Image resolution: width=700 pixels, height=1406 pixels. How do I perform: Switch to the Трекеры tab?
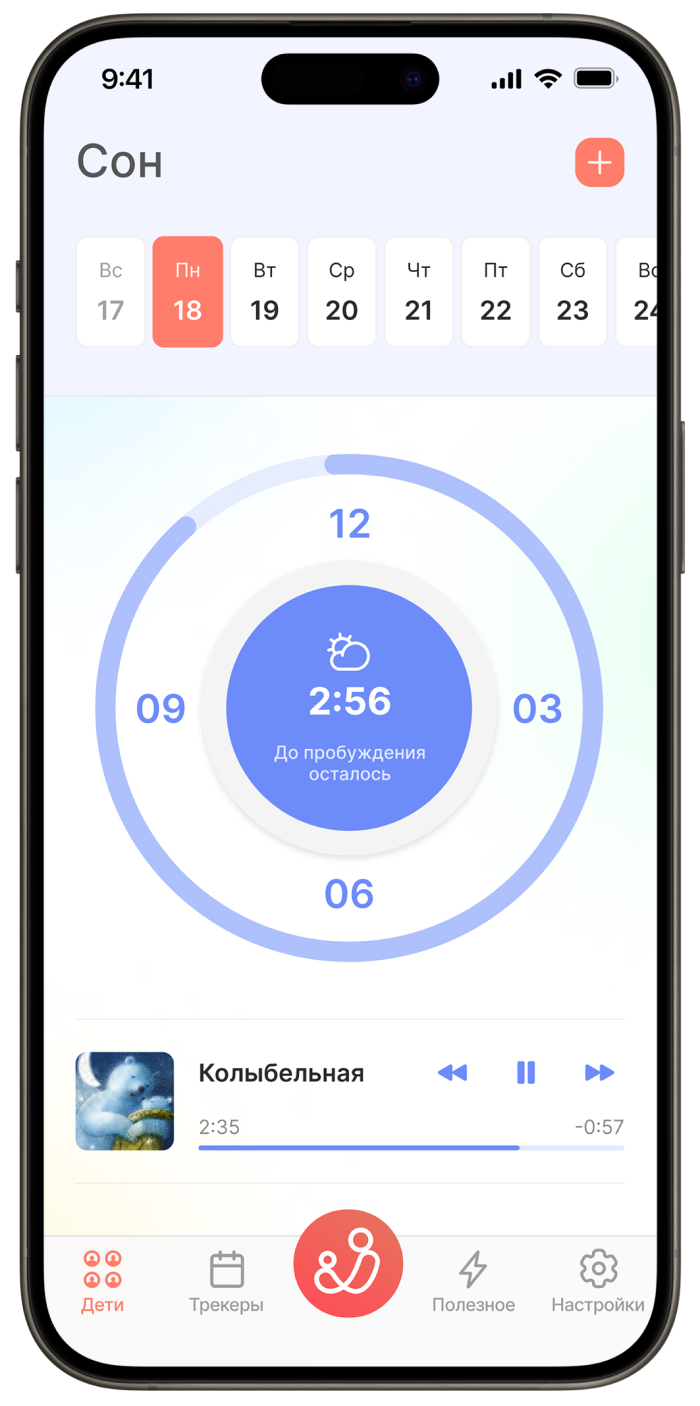(227, 1281)
